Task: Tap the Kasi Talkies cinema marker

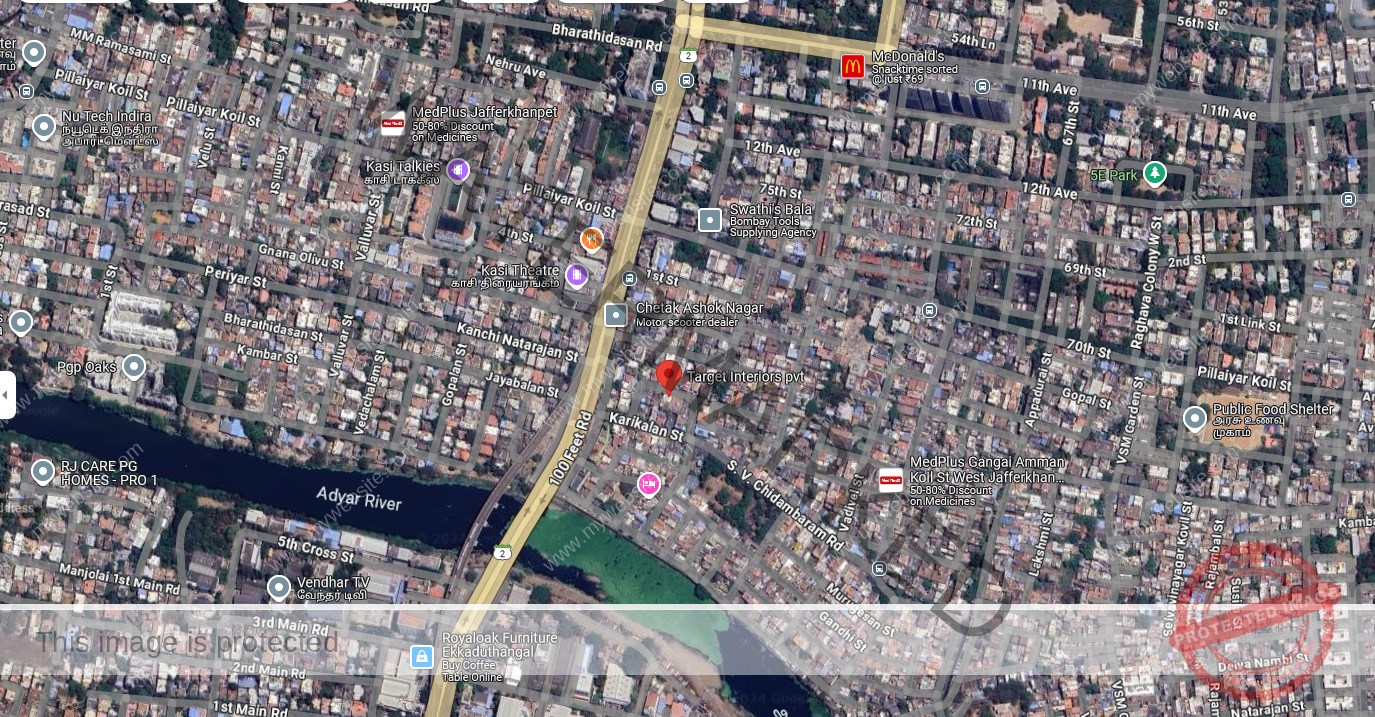Action: click(x=458, y=170)
